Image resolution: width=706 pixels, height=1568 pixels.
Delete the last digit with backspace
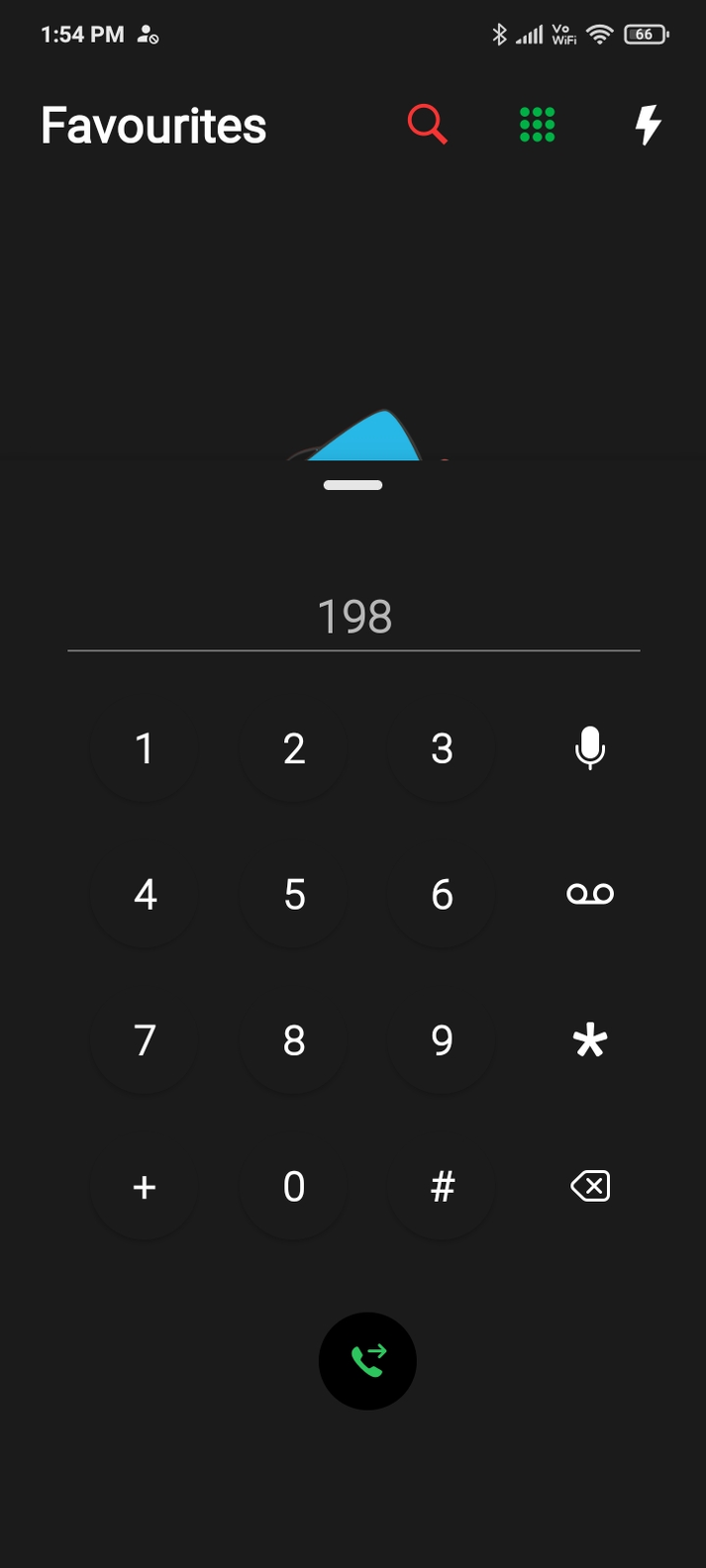pos(590,1187)
